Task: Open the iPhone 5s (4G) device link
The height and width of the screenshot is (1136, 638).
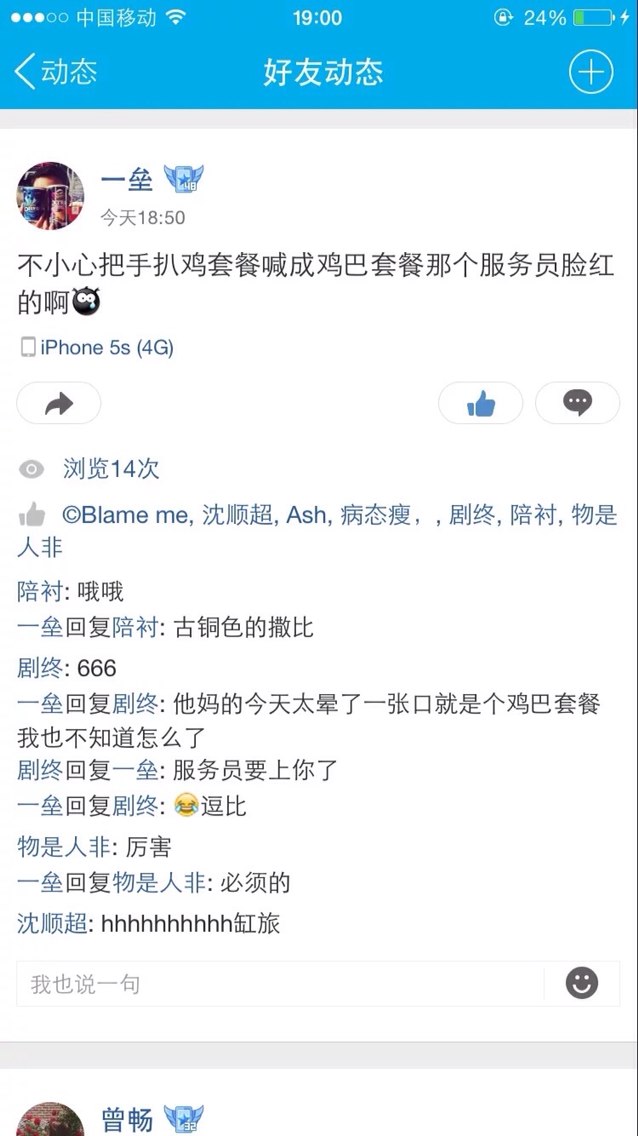Action: coord(97,348)
